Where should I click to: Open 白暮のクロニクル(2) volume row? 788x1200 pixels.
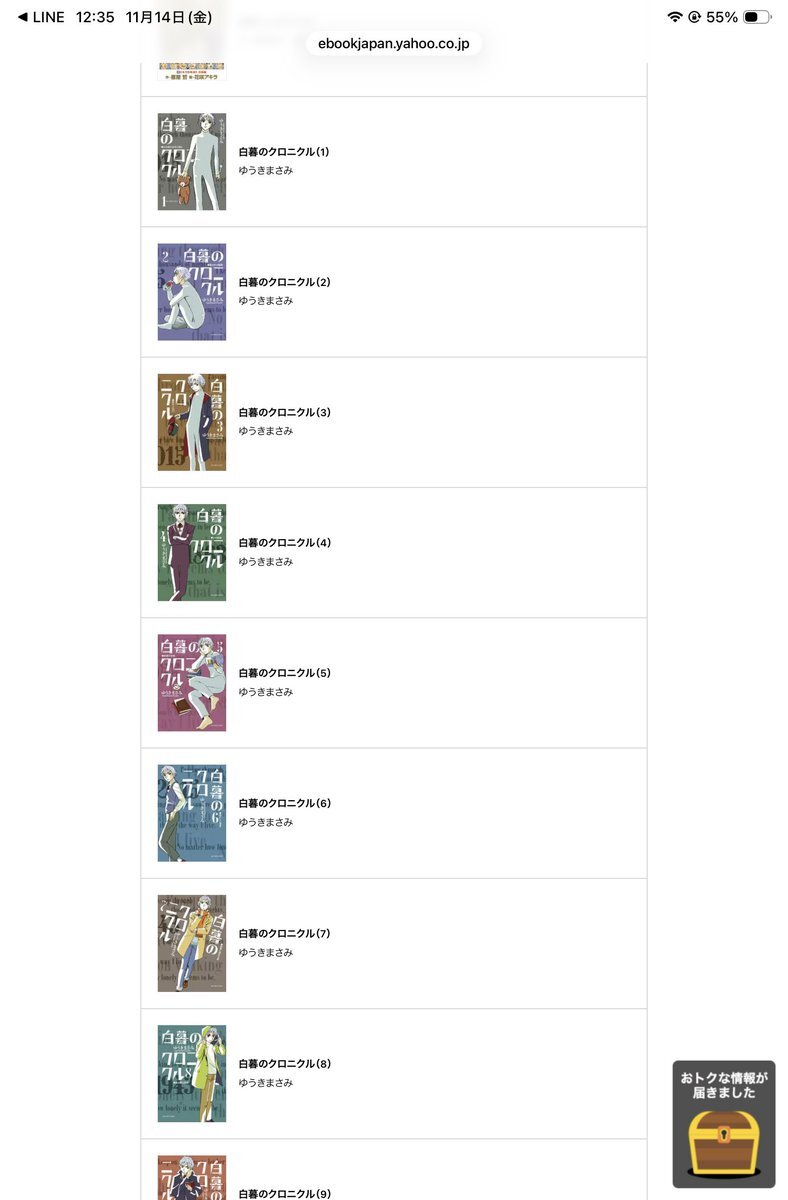click(394, 292)
